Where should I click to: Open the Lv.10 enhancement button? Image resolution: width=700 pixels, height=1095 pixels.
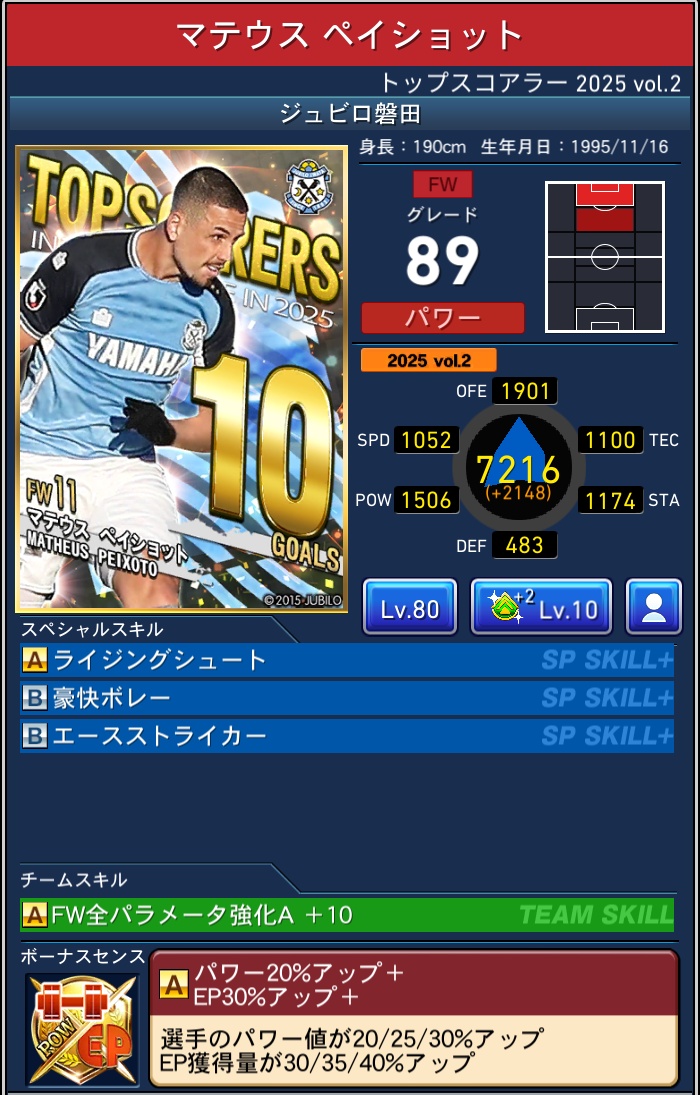(x=541, y=608)
